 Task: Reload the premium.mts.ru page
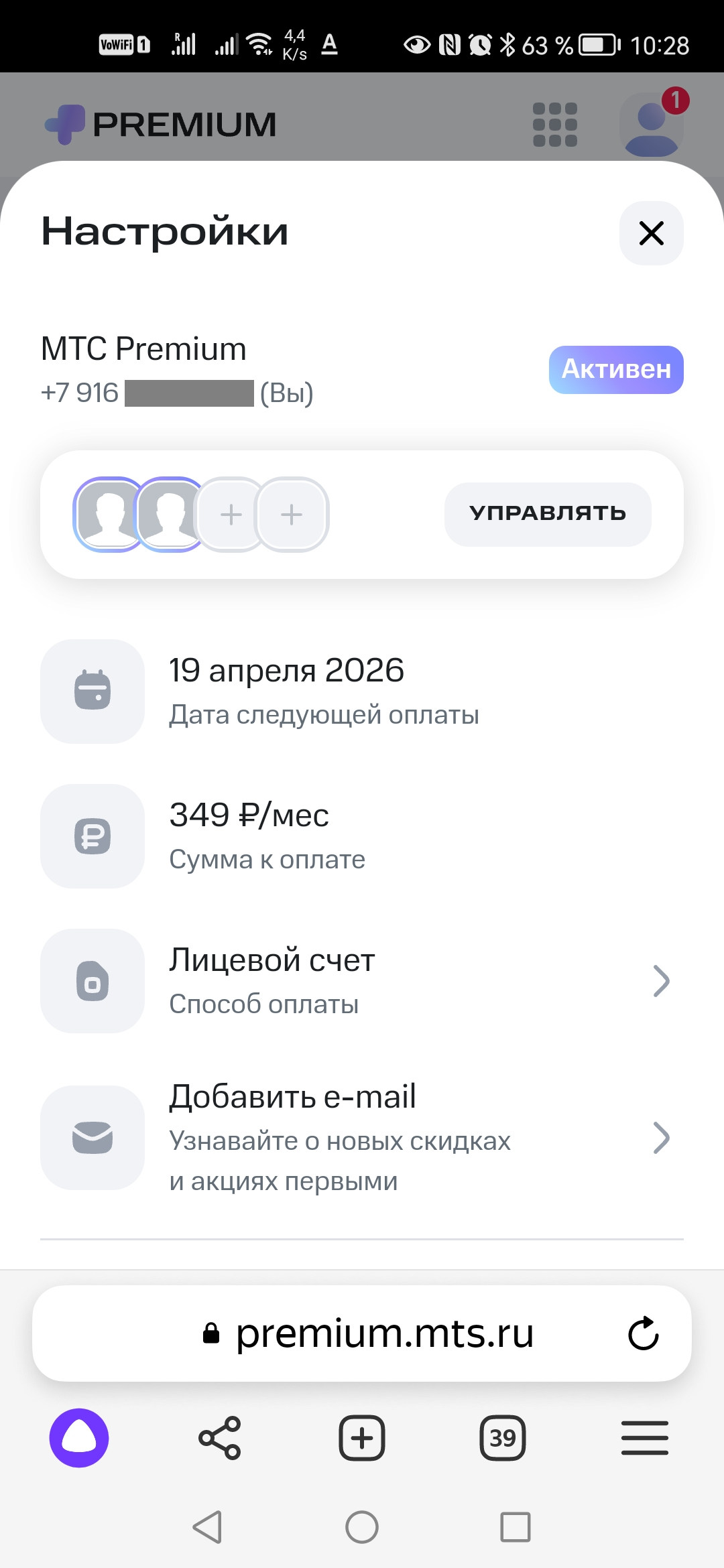pos(644,1333)
